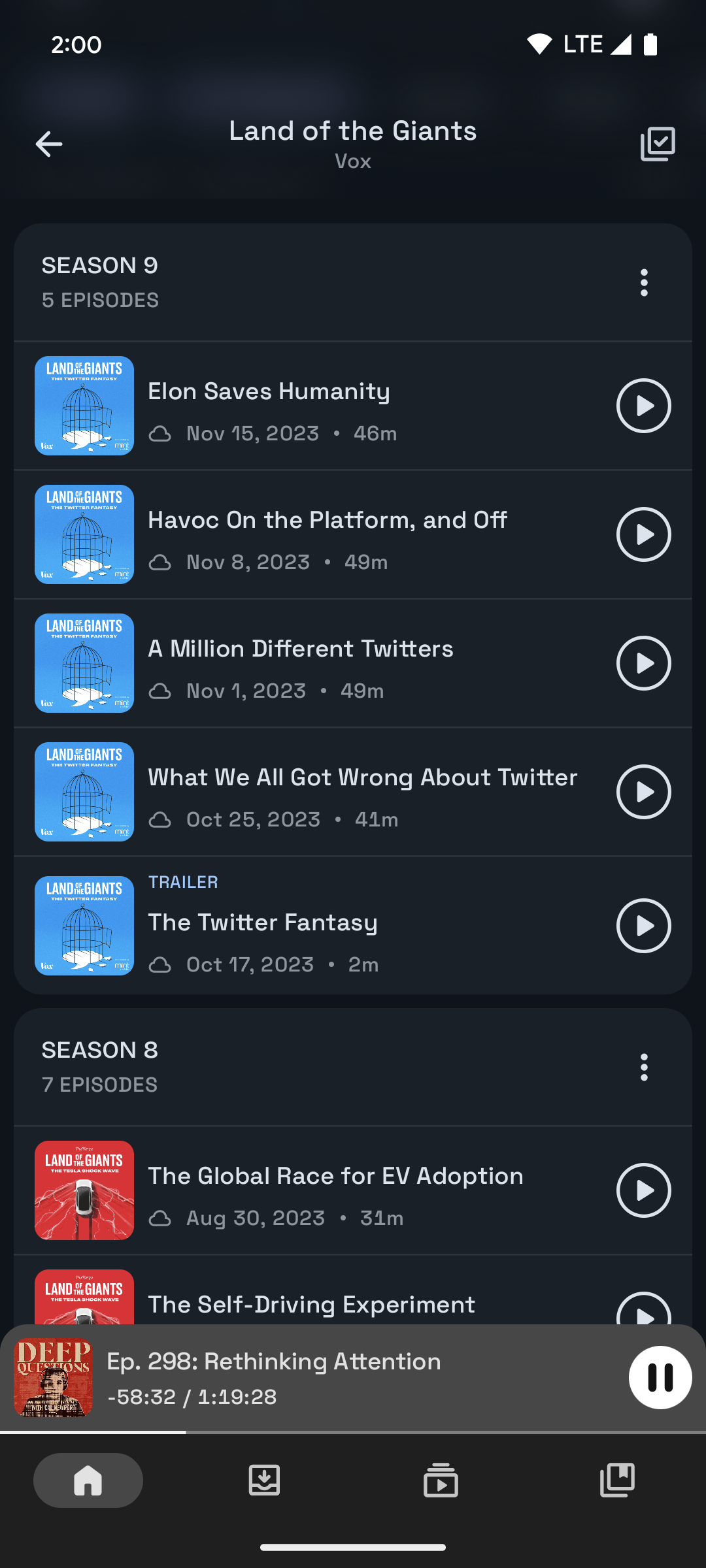The width and height of the screenshot is (706, 1568).
Task: Play What We All Got Wrong About Twitter
Action: click(x=644, y=792)
